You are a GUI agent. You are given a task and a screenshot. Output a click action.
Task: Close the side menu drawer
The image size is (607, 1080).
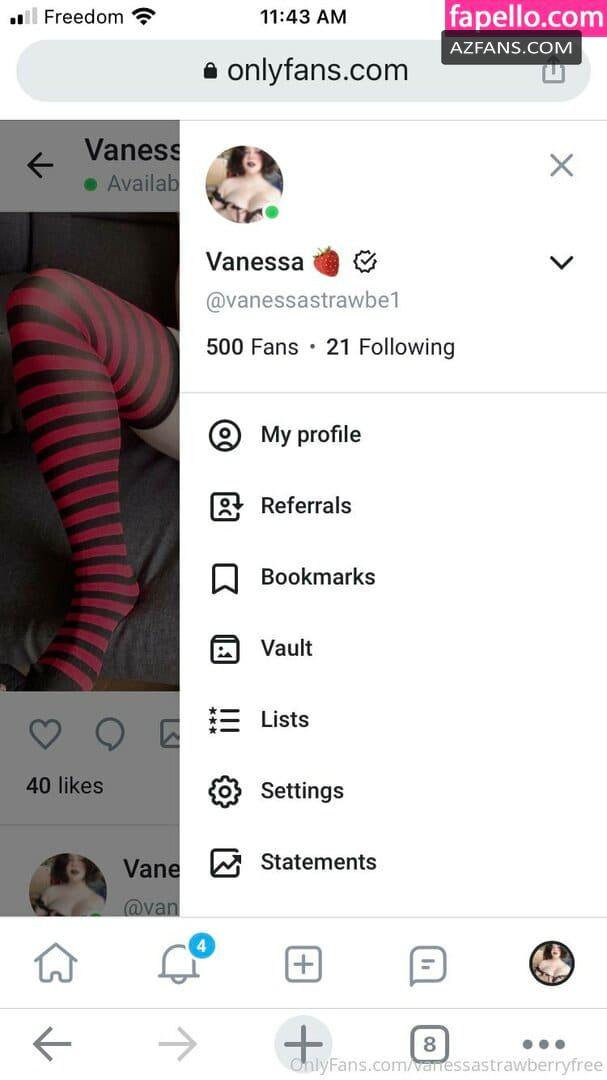[x=562, y=165]
